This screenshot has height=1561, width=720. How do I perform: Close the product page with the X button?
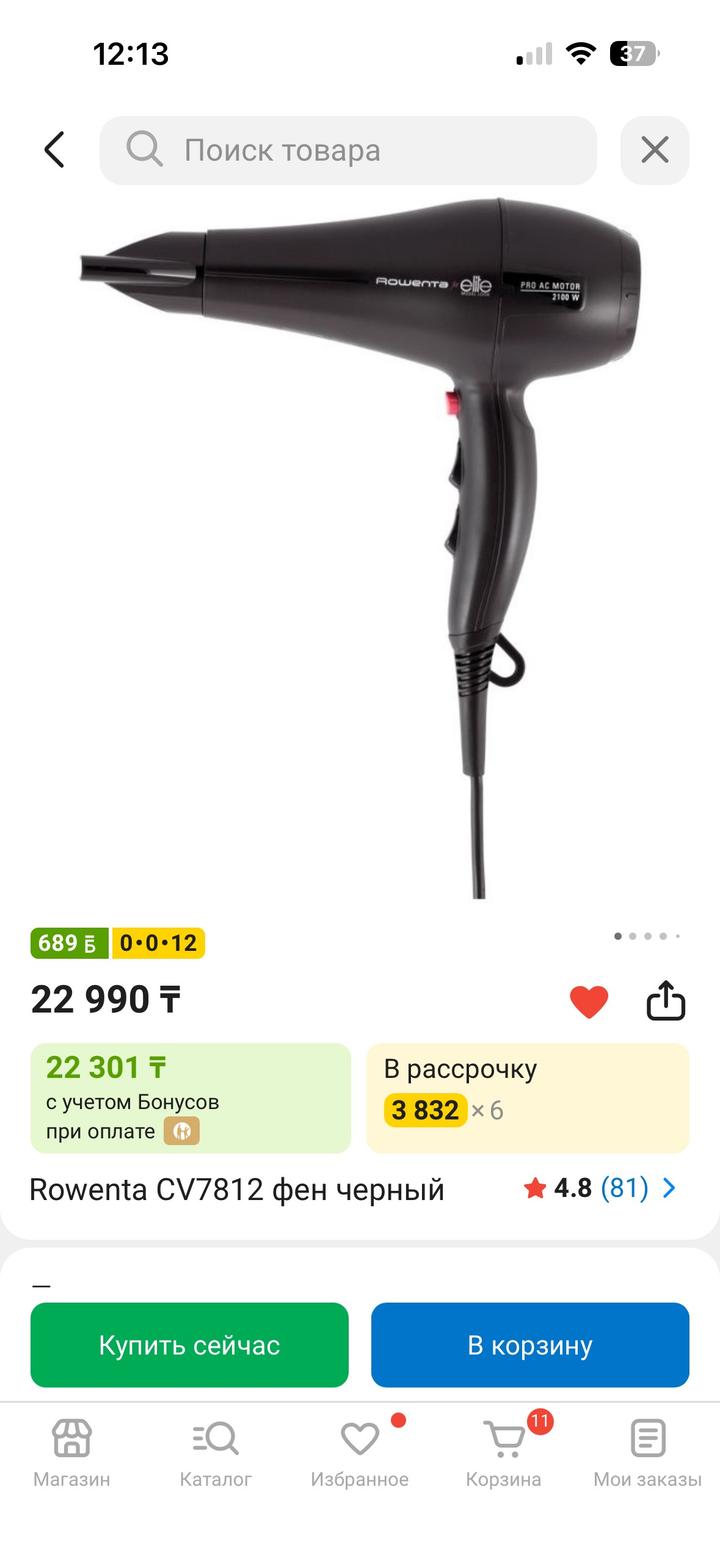tap(655, 150)
